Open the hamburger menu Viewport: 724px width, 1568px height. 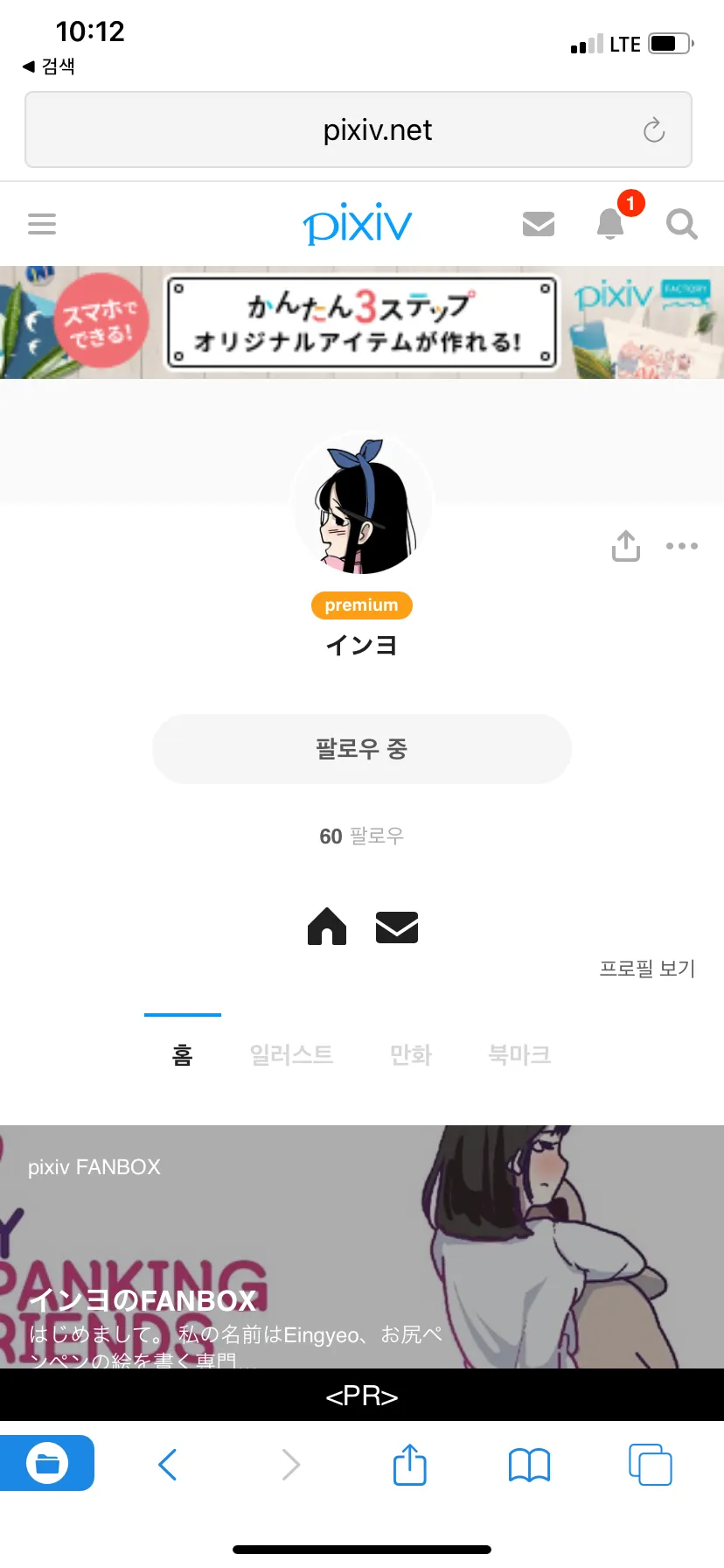[x=42, y=224]
